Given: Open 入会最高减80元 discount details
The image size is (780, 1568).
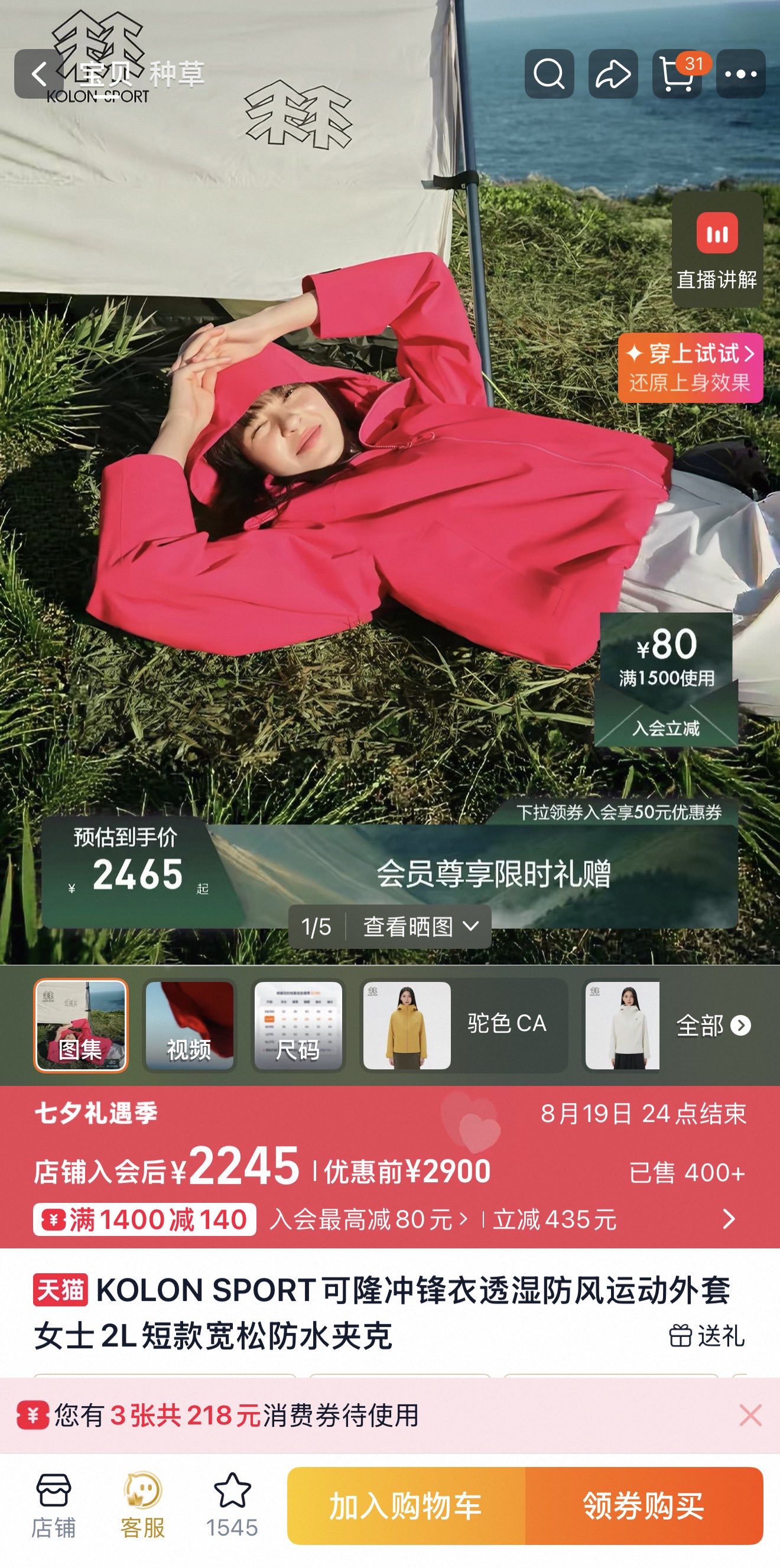Looking at the screenshot, I should click(x=369, y=1219).
